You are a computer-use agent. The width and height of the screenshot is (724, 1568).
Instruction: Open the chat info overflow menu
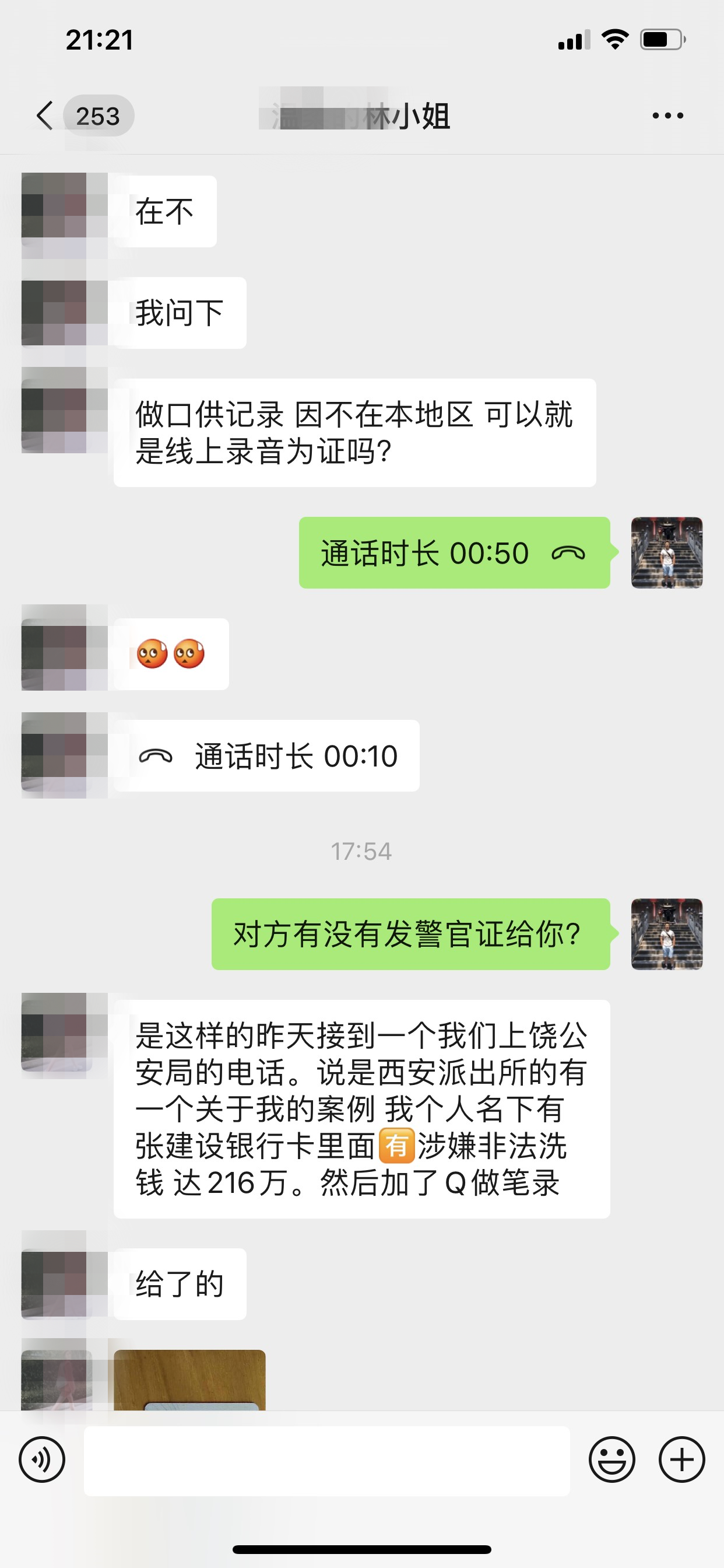click(667, 116)
